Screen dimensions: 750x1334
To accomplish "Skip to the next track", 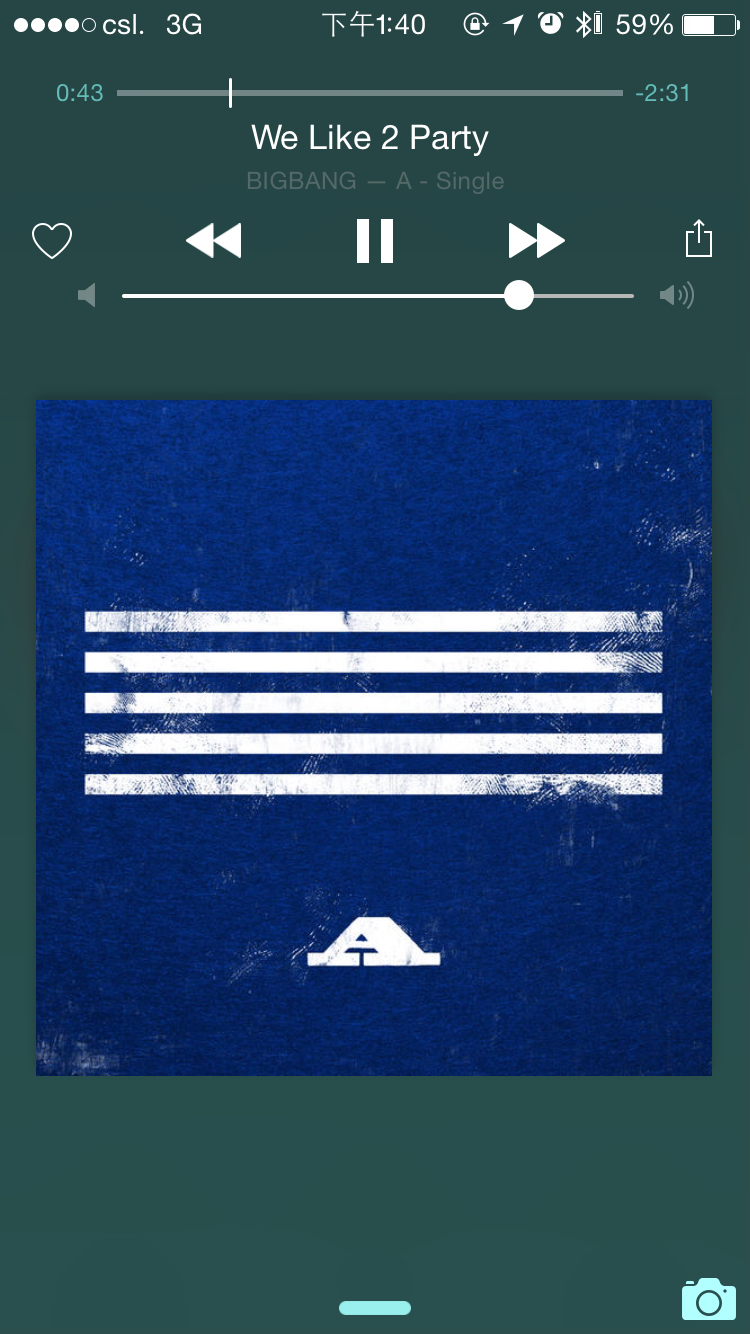I will pyautogui.click(x=536, y=241).
